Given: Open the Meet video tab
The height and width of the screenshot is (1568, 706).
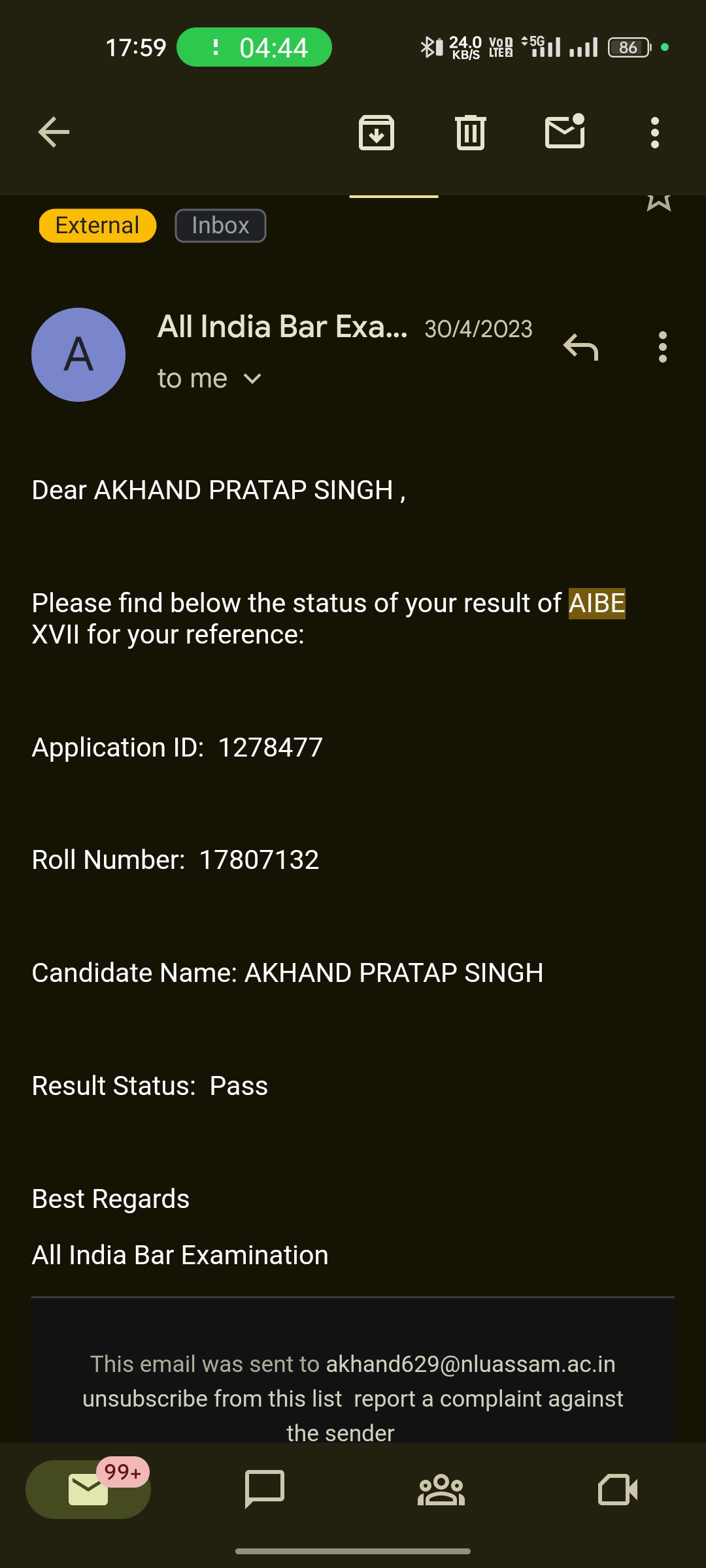Looking at the screenshot, I should point(618,1490).
